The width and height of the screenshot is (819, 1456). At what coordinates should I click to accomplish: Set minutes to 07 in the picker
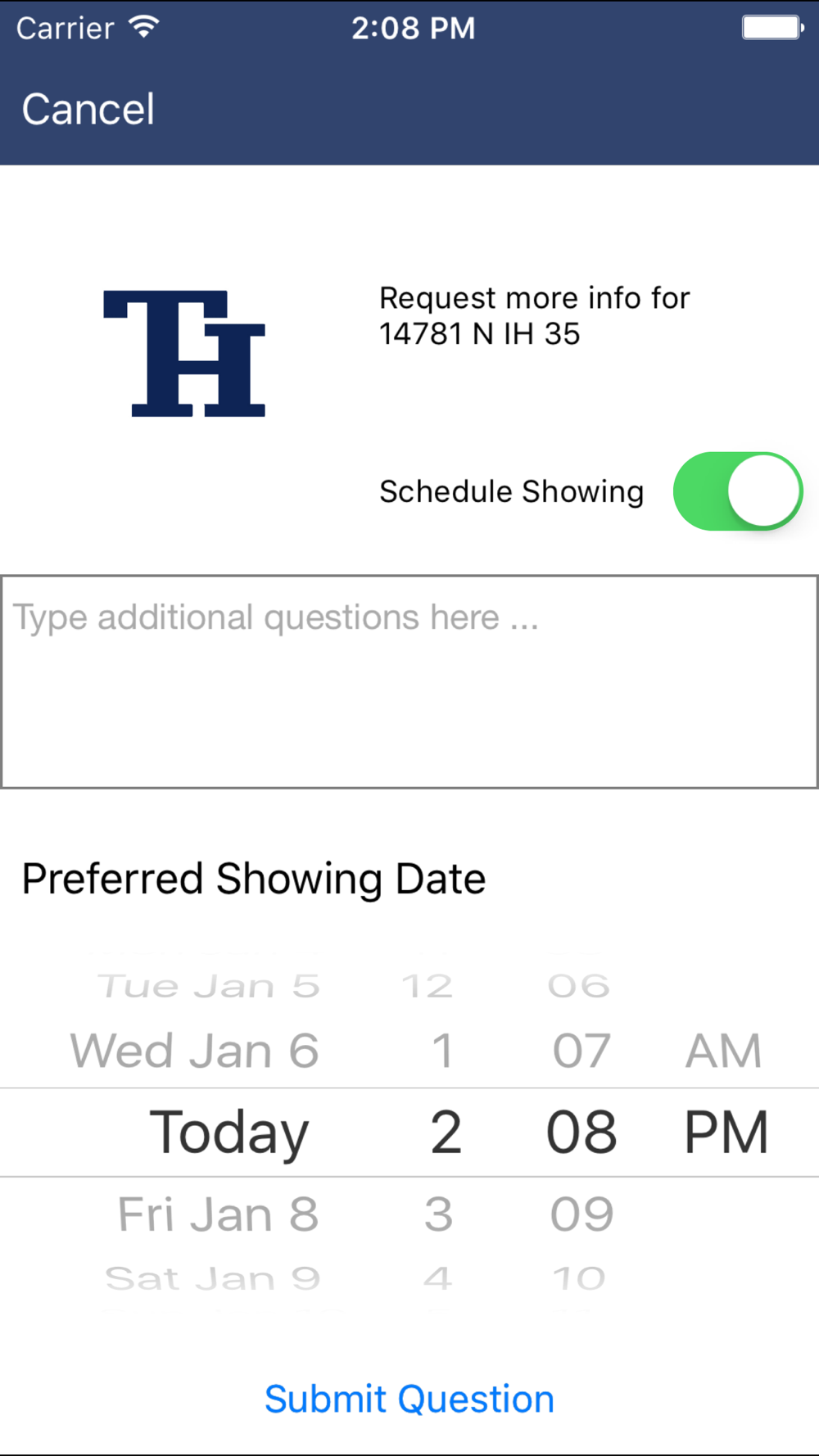pyautogui.click(x=581, y=1051)
